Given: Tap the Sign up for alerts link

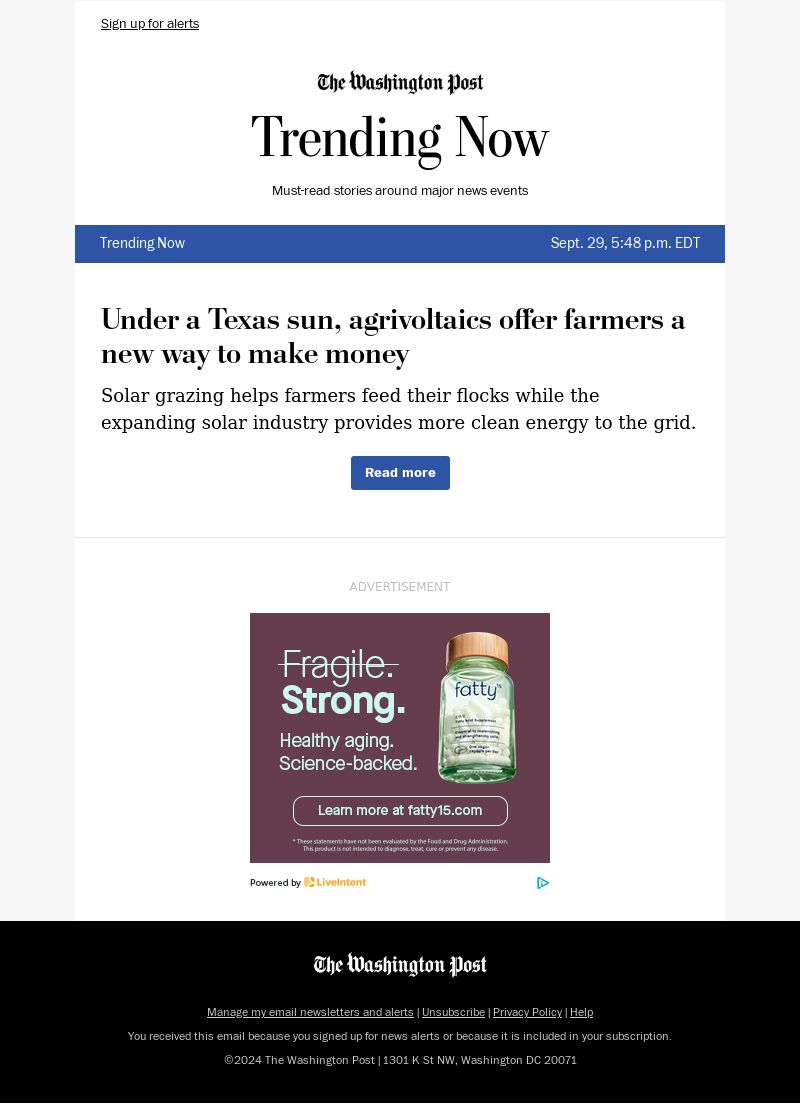Looking at the screenshot, I should 150,24.
